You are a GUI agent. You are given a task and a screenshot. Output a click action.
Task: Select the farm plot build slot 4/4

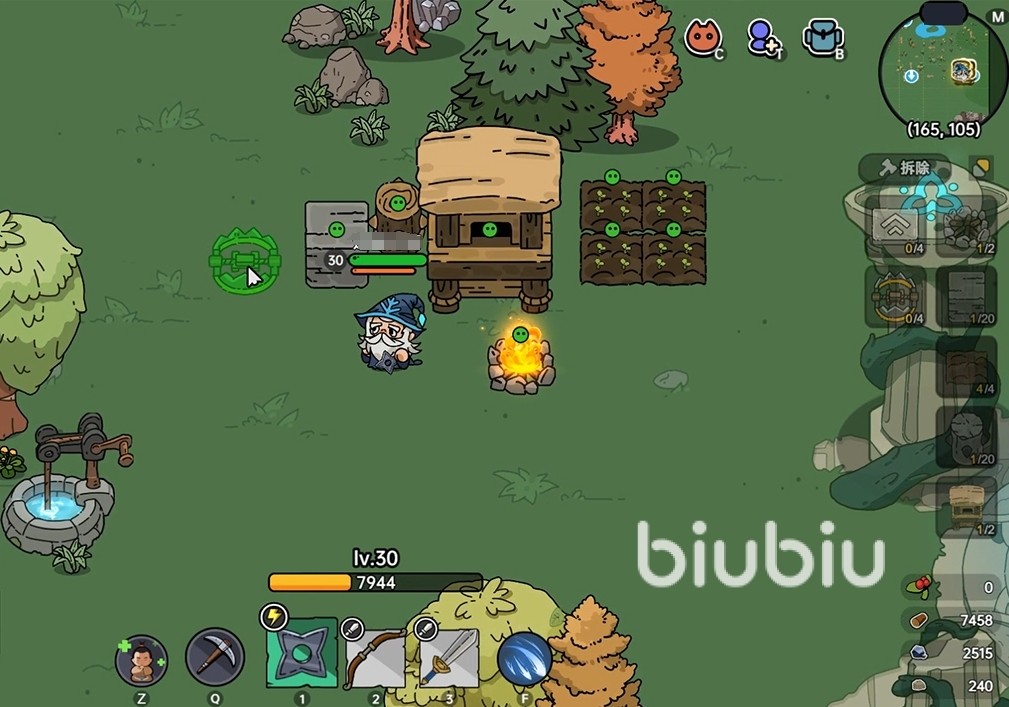tap(966, 366)
